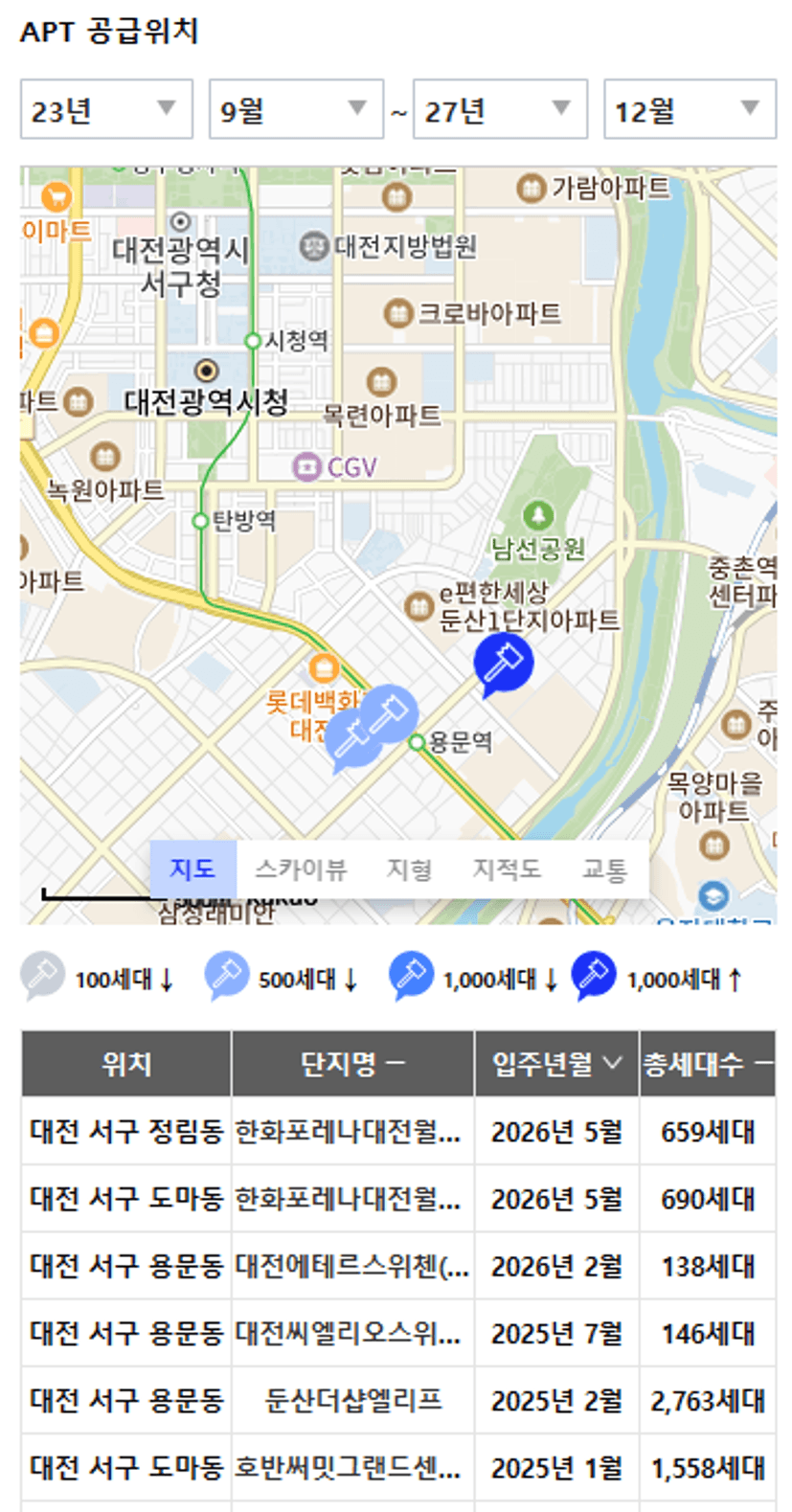Show the 지적도 map layer
This screenshot has width=792, height=1512.
pos(507,869)
